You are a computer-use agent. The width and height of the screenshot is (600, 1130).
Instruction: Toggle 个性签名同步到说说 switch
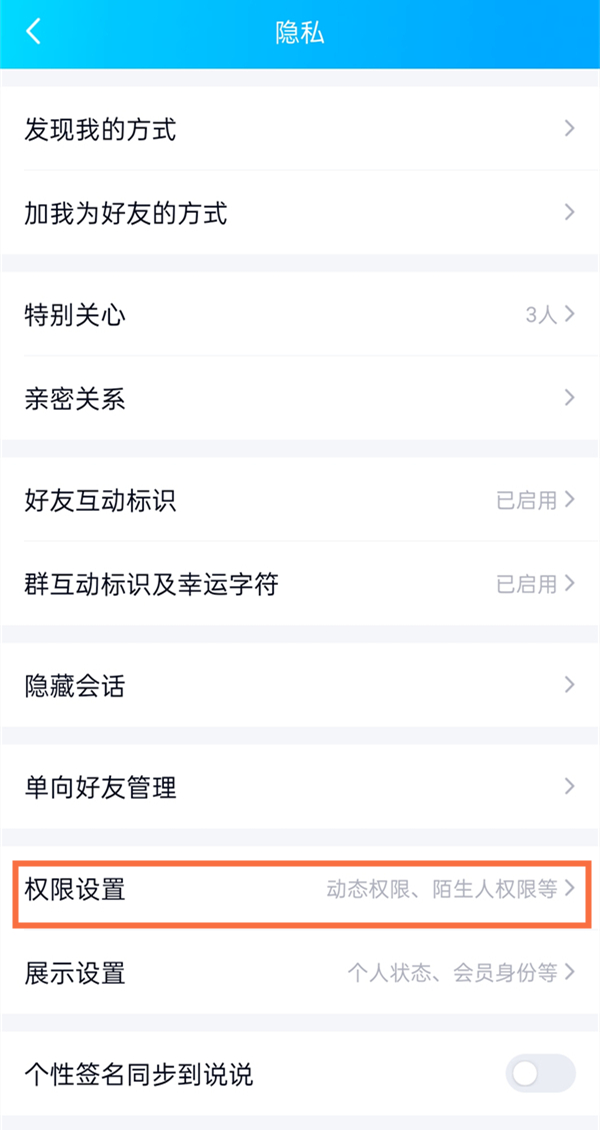[x=540, y=1074]
